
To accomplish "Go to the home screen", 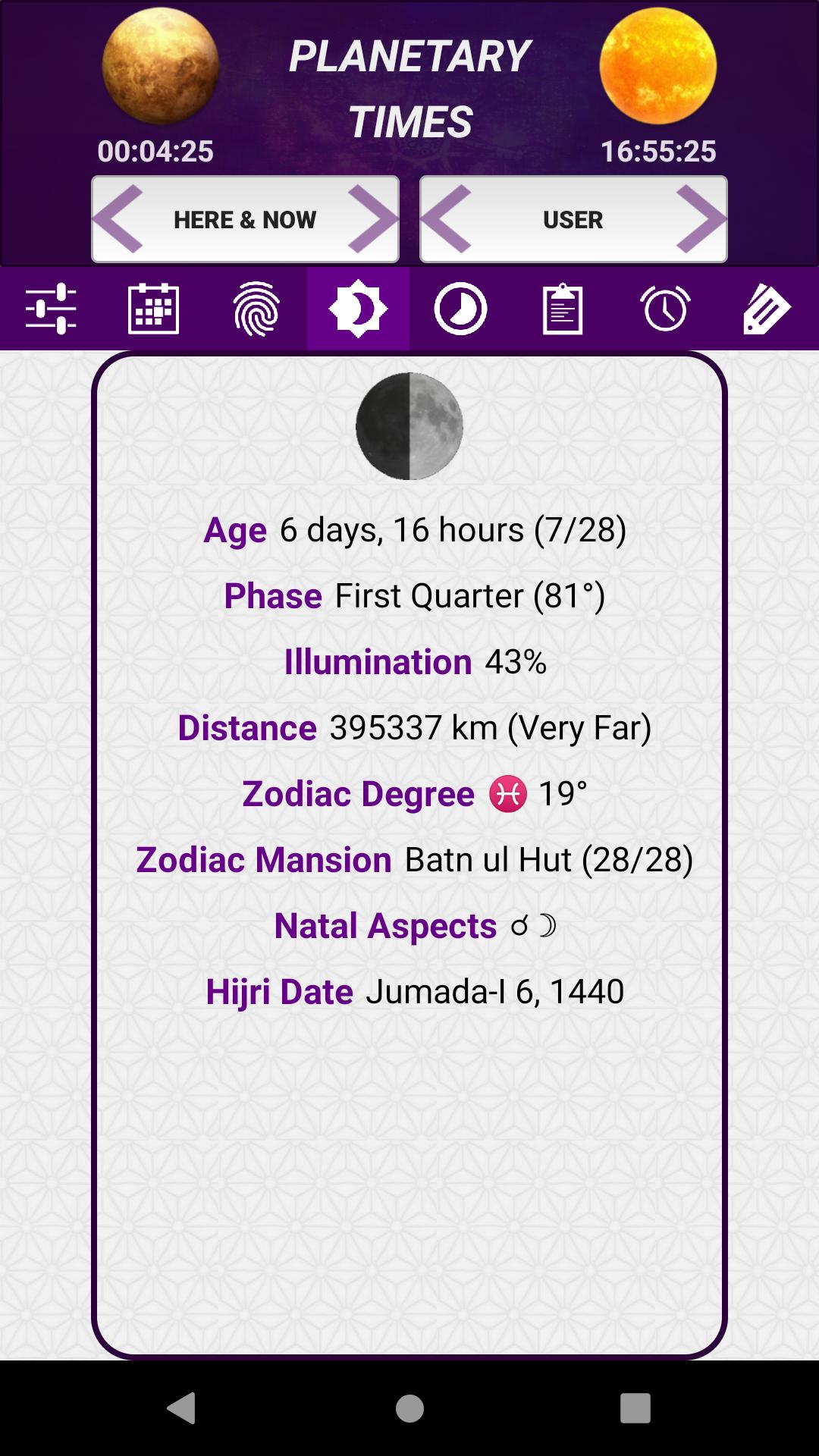I will (409, 1408).
